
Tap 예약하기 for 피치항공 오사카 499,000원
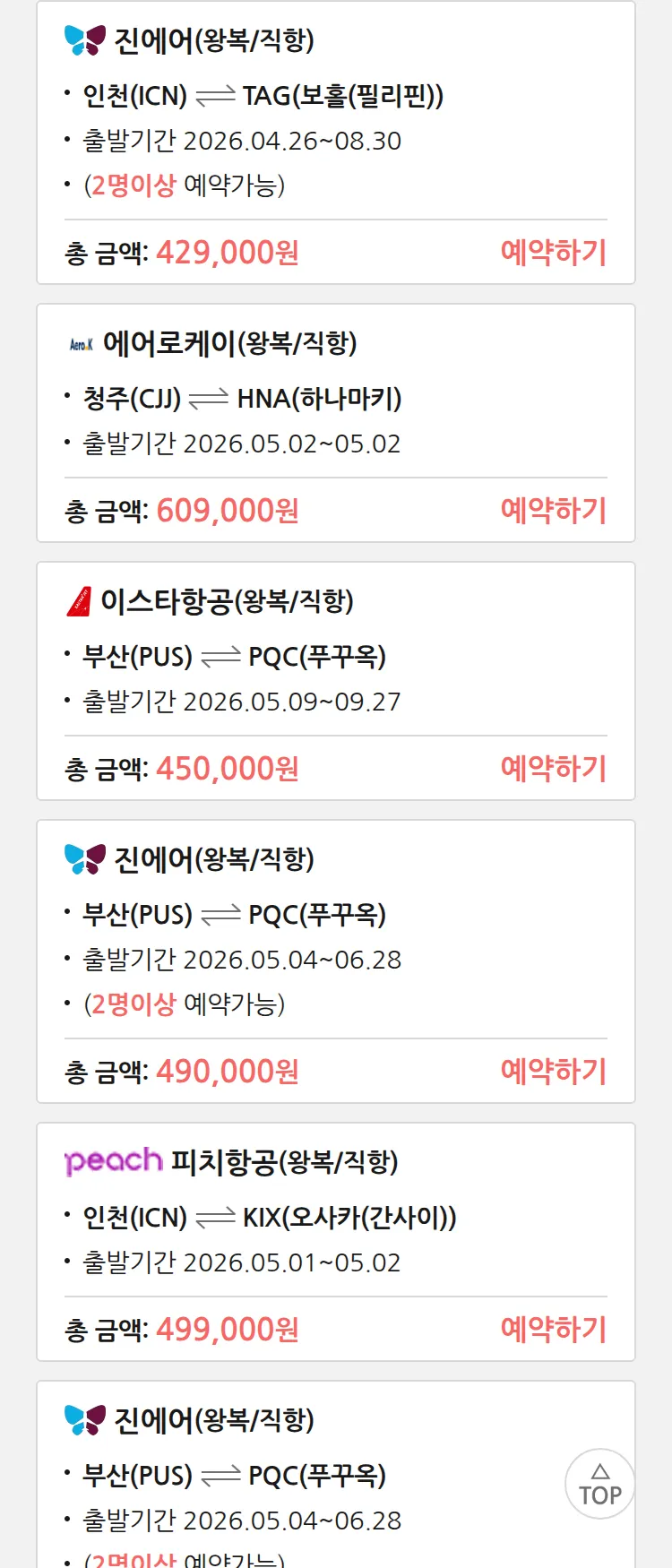pyautogui.click(x=553, y=1330)
